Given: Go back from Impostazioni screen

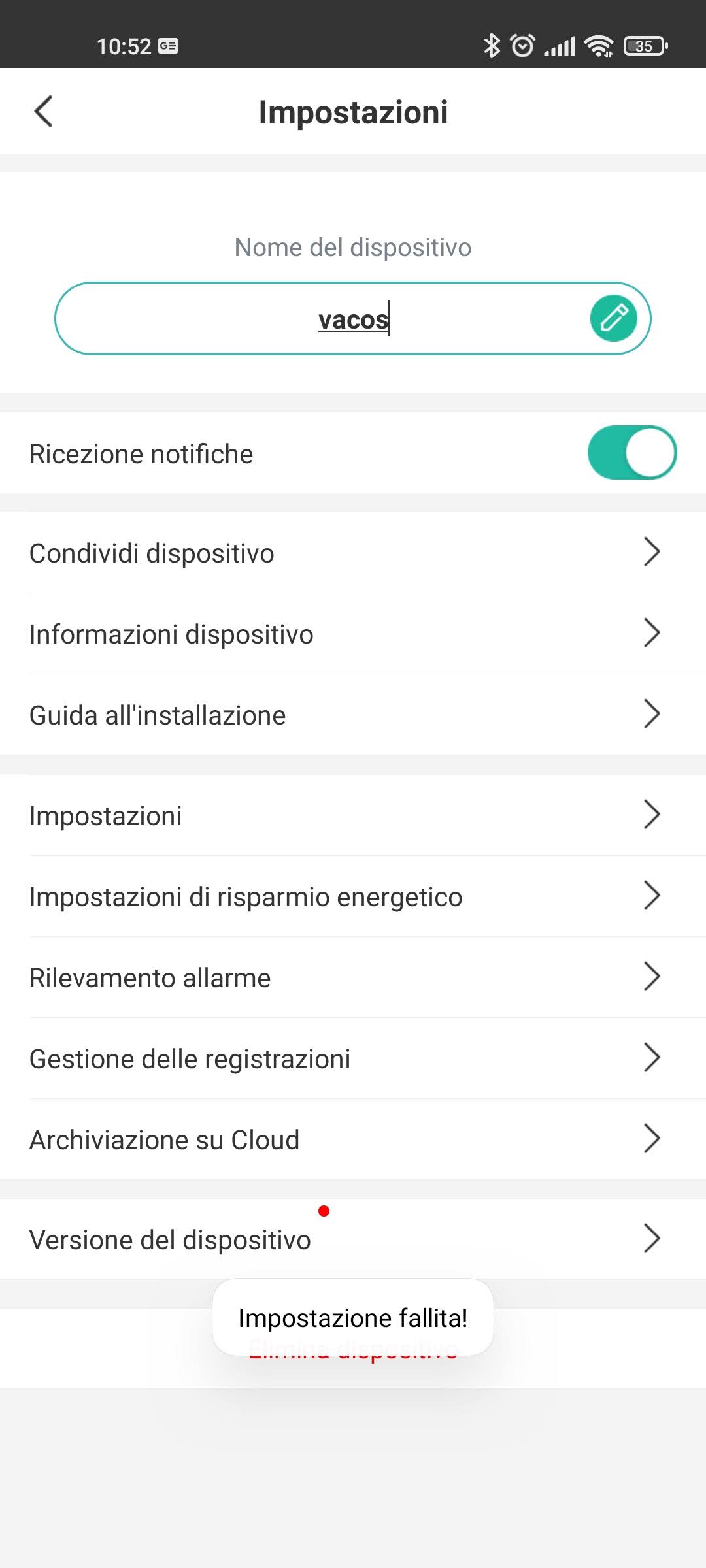Looking at the screenshot, I should coord(43,112).
